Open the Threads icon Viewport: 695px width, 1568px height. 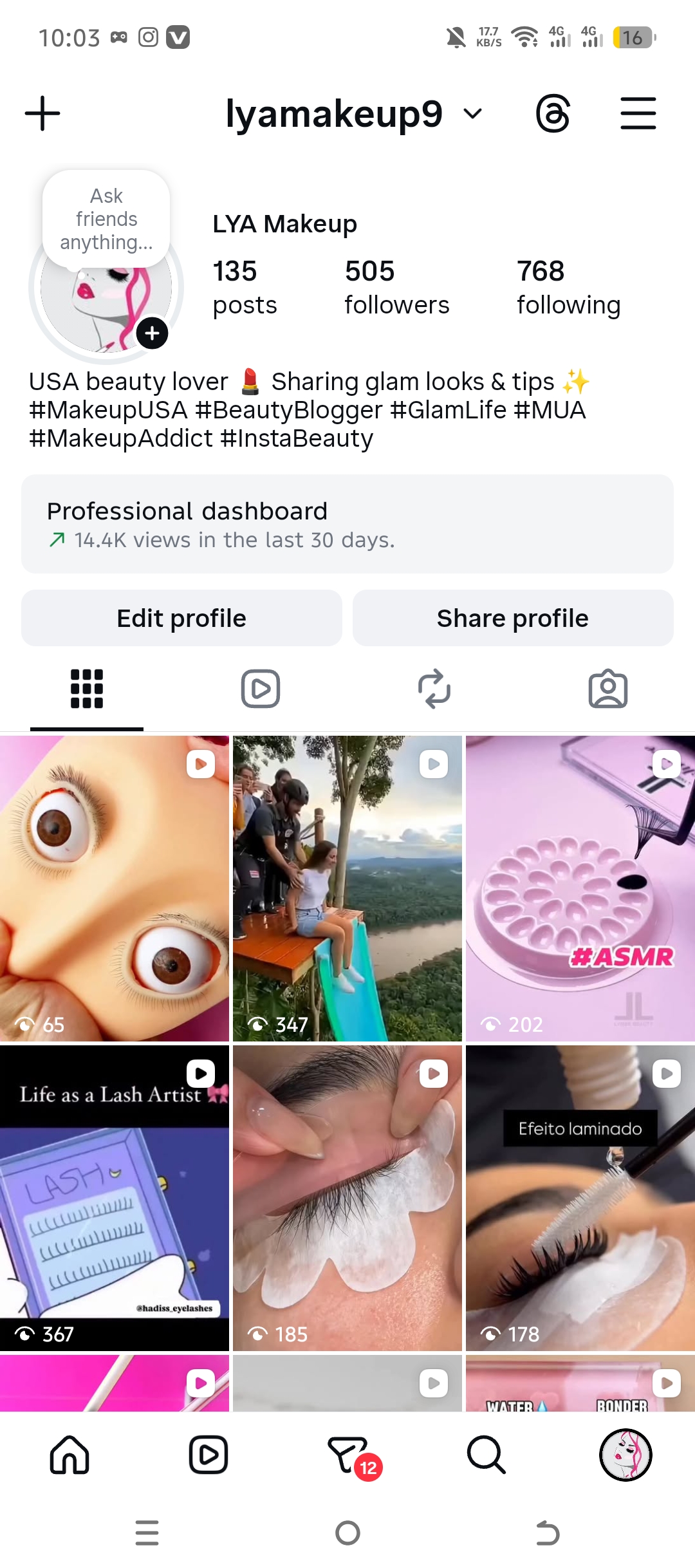(x=553, y=114)
